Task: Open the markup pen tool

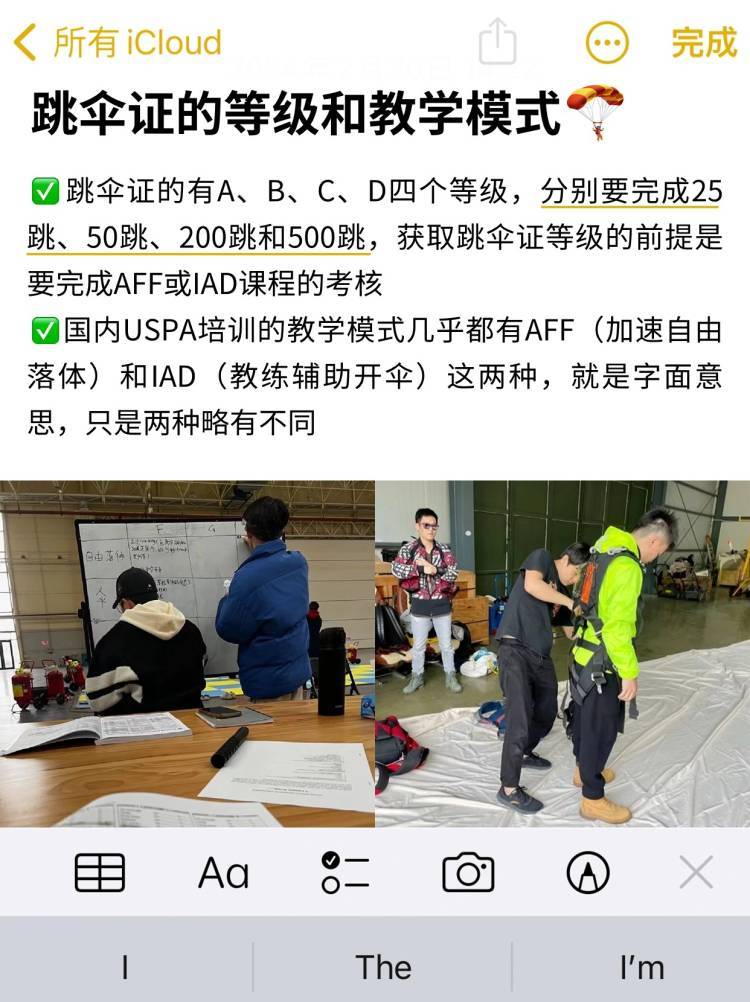Action: (588, 873)
